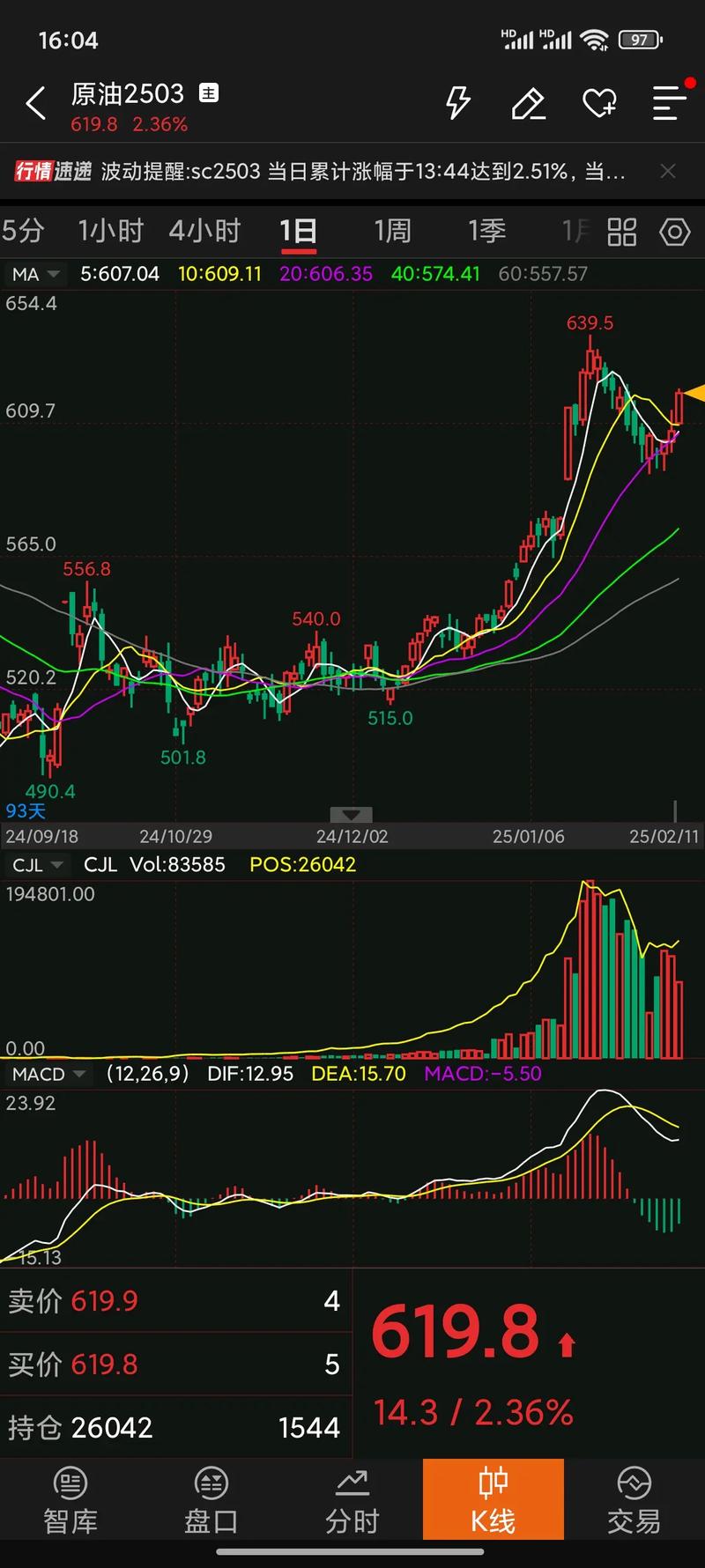Screen dimensions: 705x1568
Task: Expand the CJL indicator dropdown
Action: pos(37,864)
